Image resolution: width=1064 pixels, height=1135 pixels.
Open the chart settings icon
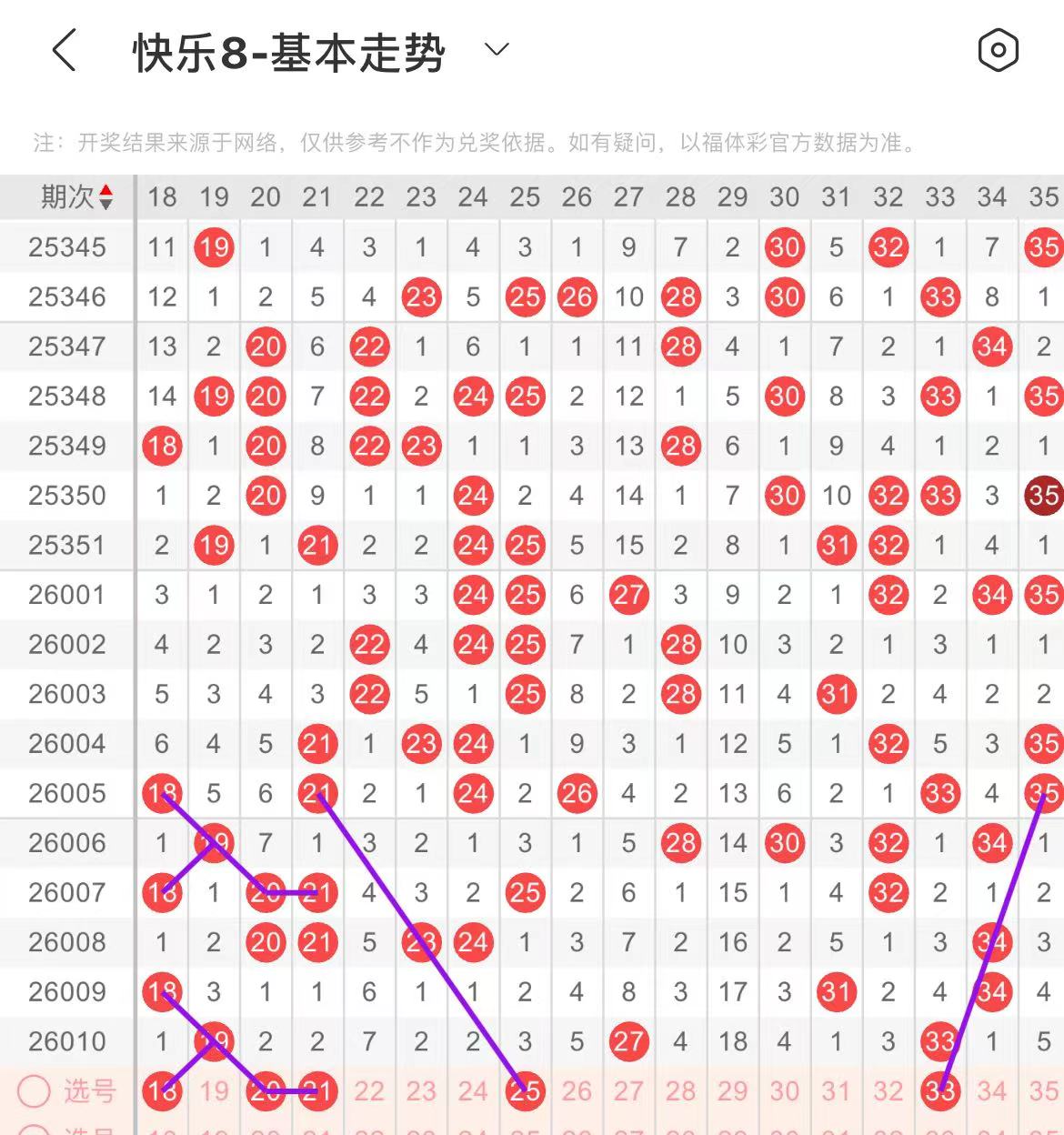[998, 50]
